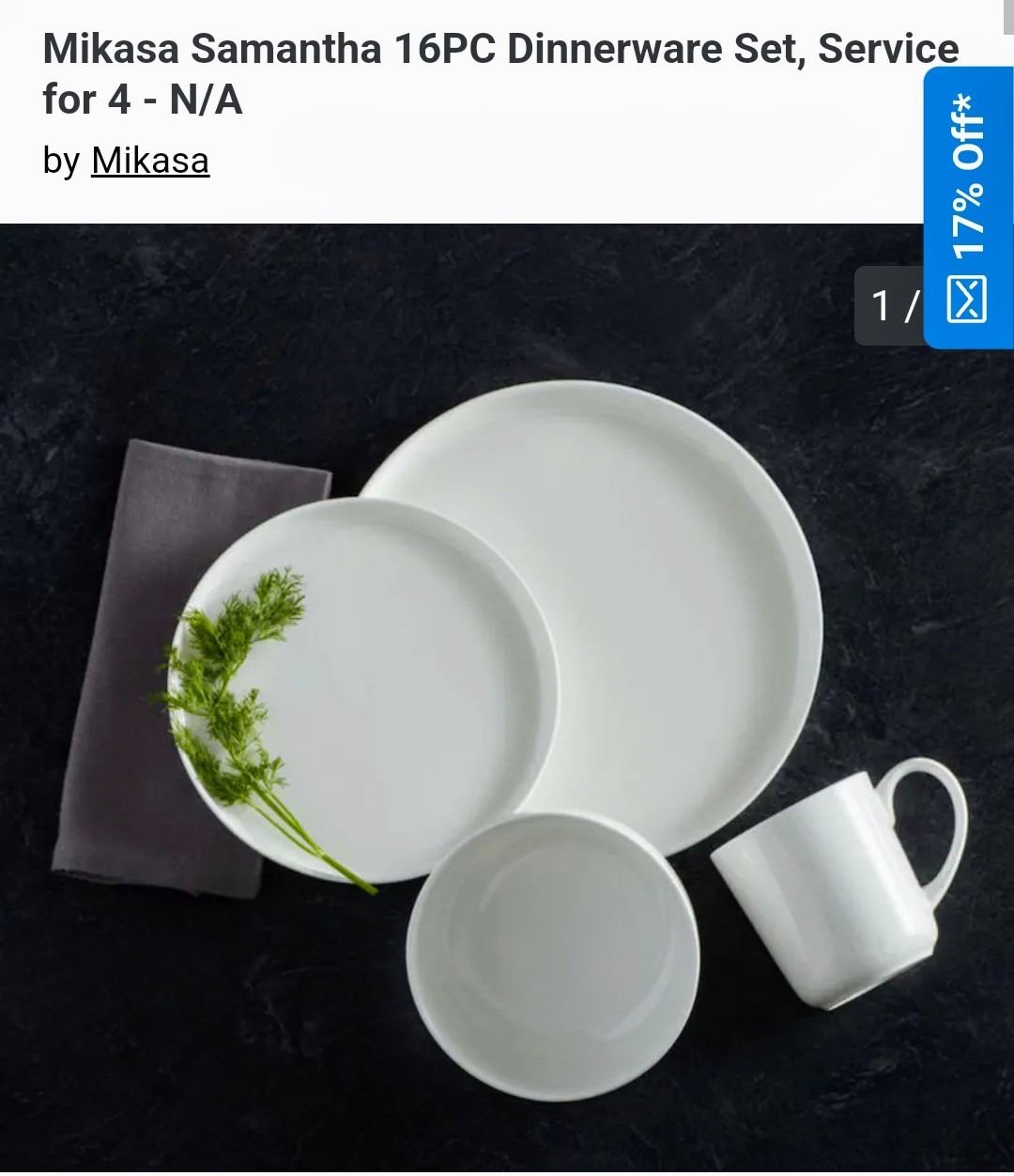Open the Mikasa brand link
This screenshot has width=1014, height=1176.
coord(150,161)
